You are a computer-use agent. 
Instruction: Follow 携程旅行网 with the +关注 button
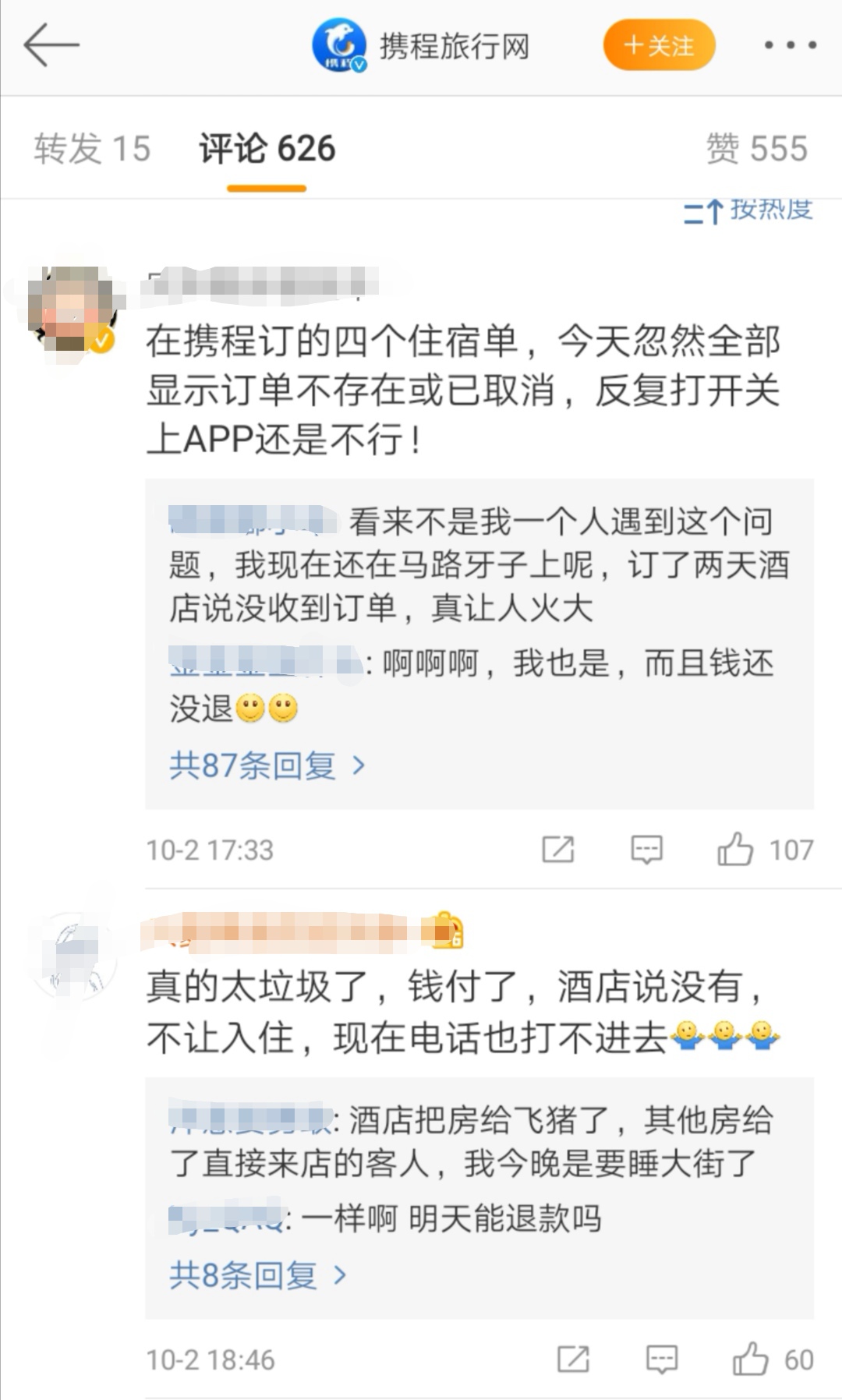[x=659, y=45]
